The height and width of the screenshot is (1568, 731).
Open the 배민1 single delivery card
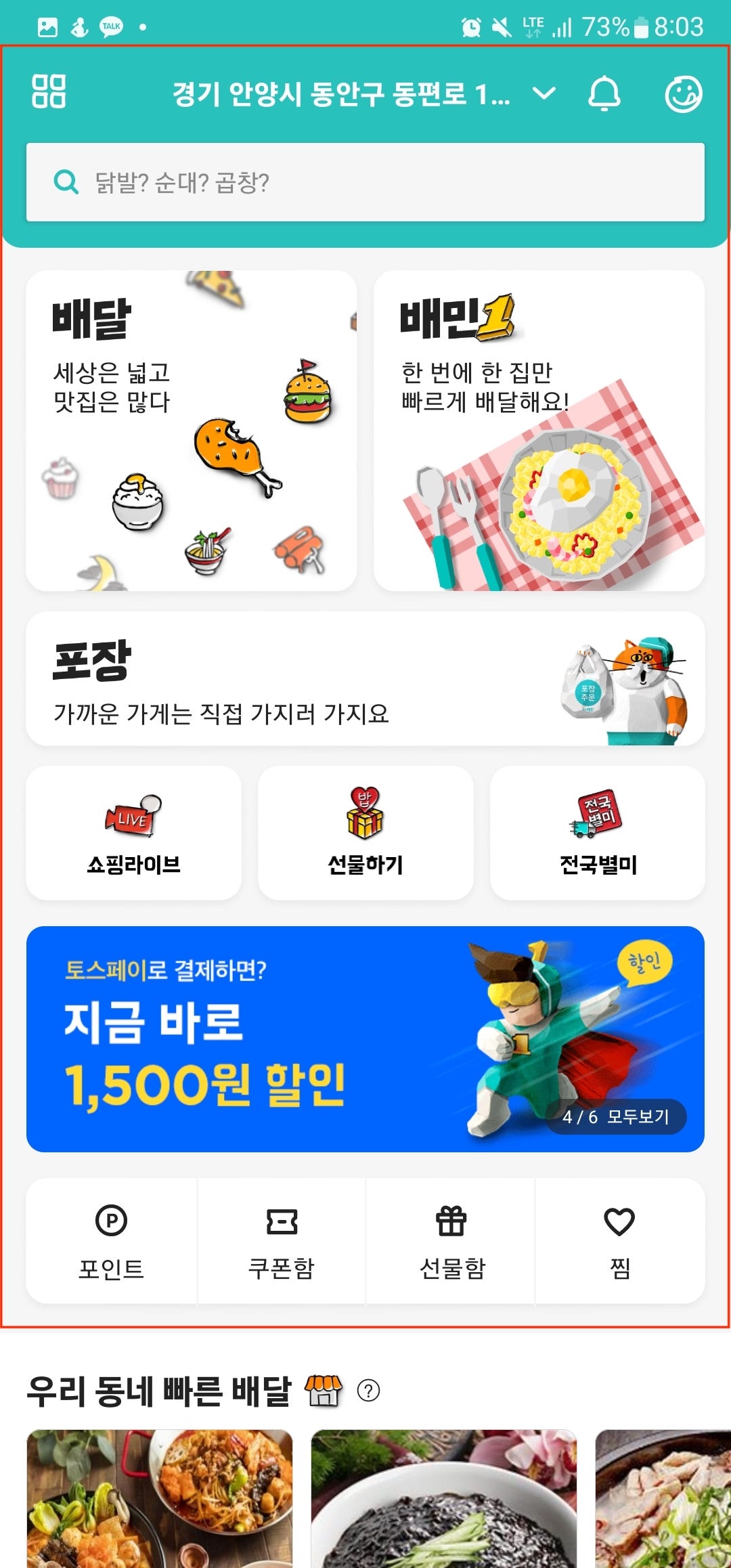tap(539, 431)
